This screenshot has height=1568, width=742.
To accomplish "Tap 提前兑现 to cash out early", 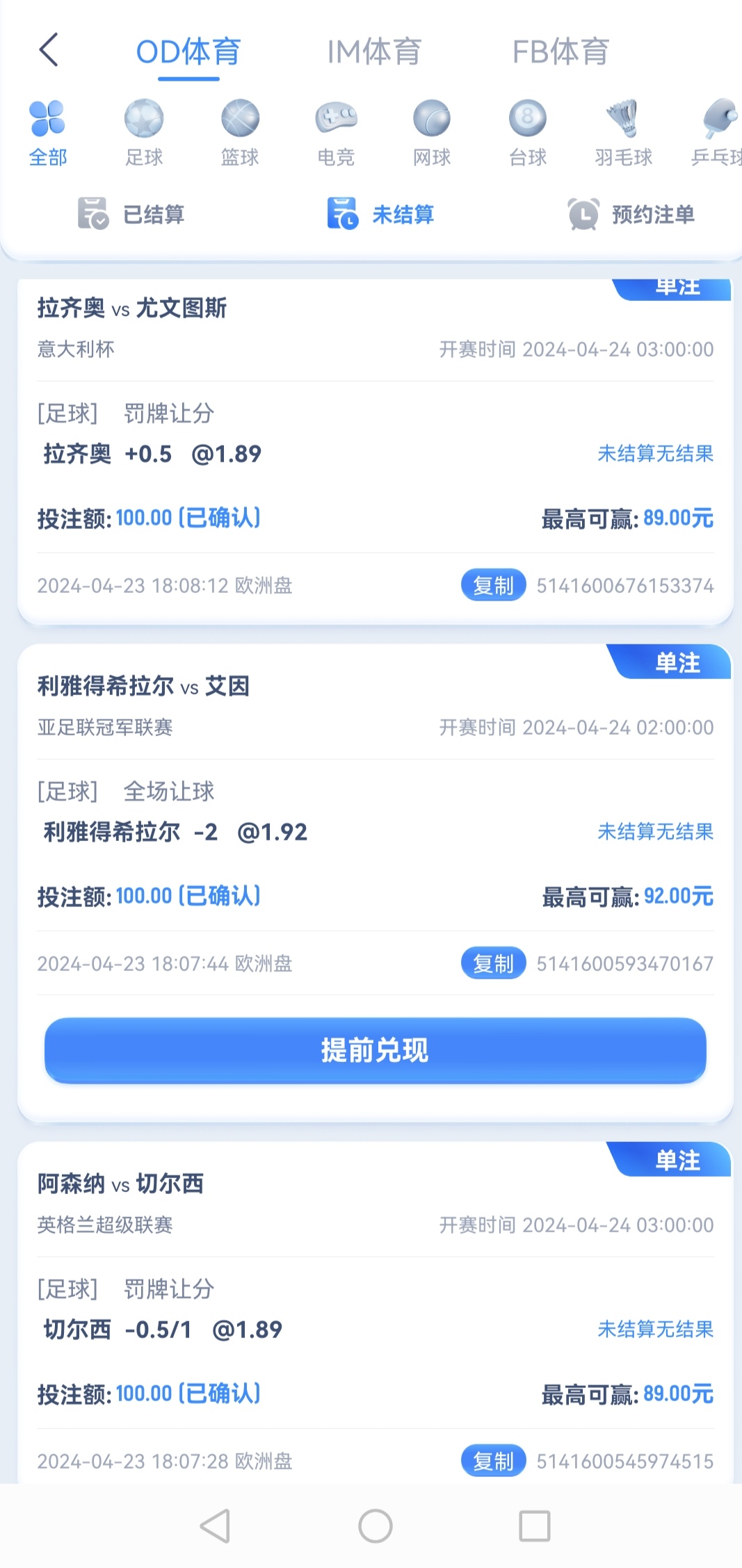I will tap(375, 1050).
